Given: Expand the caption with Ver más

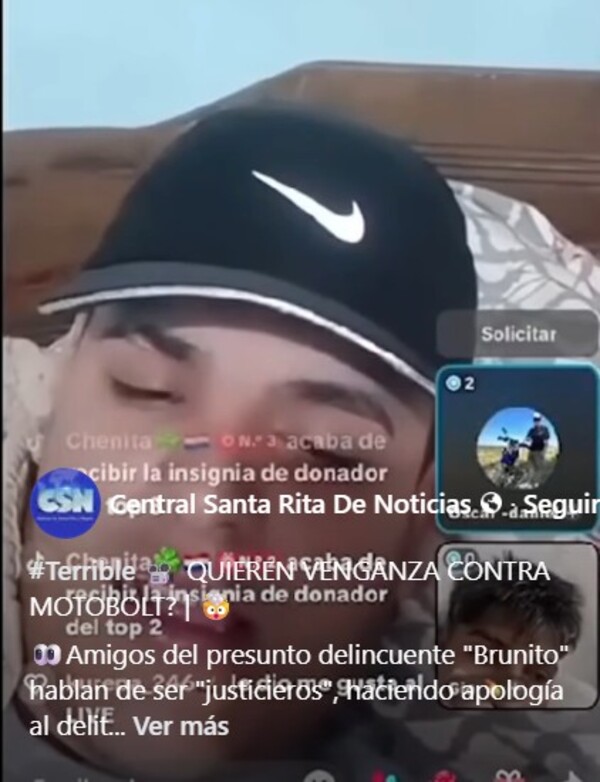Looking at the screenshot, I should coord(181,727).
